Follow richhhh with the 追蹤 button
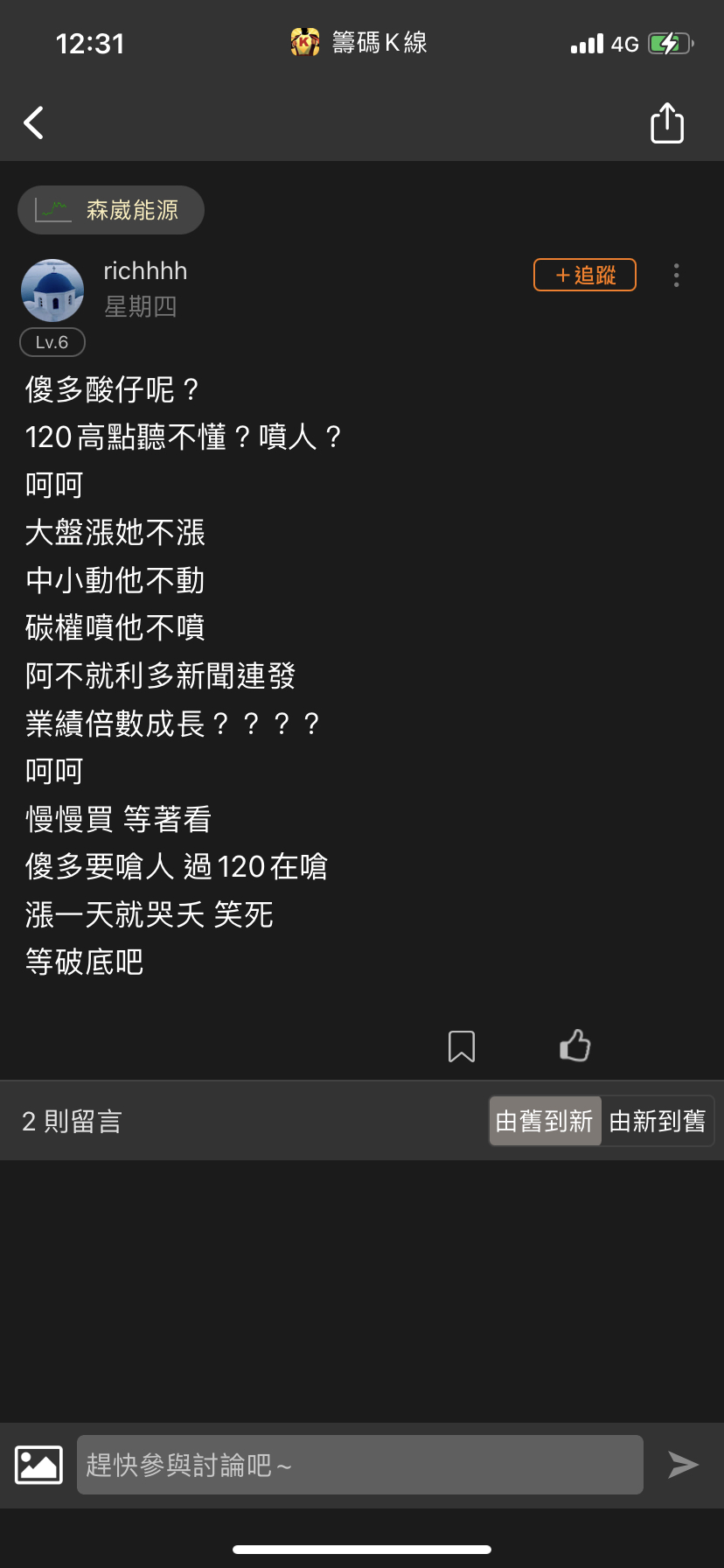 coord(584,275)
